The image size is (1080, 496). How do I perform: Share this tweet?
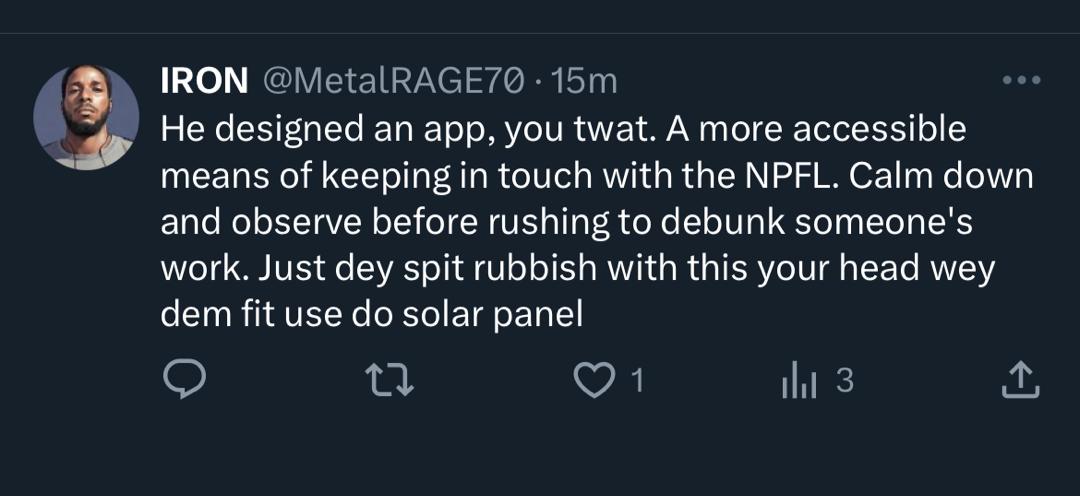[x=1020, y=380]
